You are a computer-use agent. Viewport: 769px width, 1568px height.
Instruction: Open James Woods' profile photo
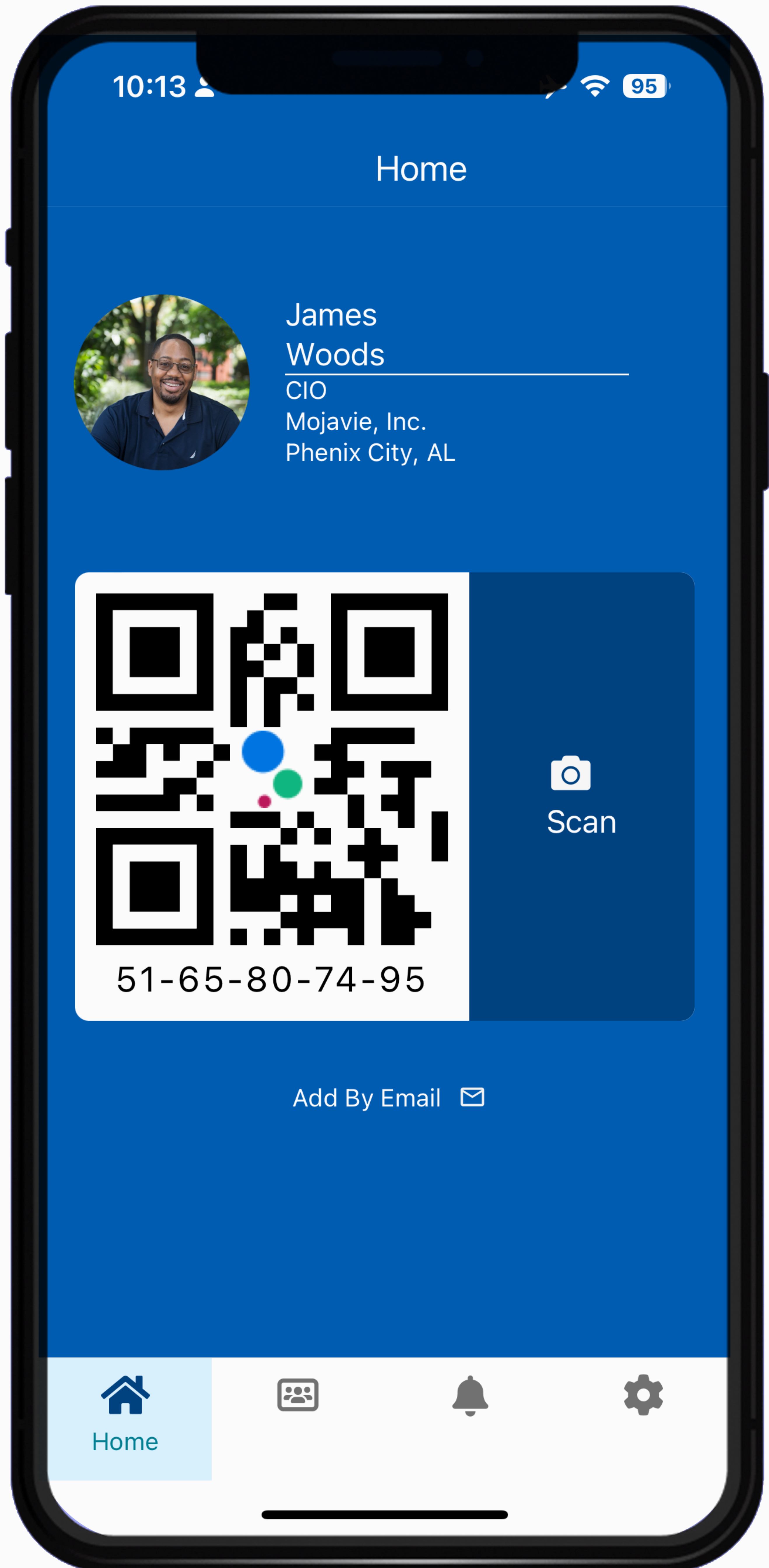pyautogui.click(x=162, y=382)
